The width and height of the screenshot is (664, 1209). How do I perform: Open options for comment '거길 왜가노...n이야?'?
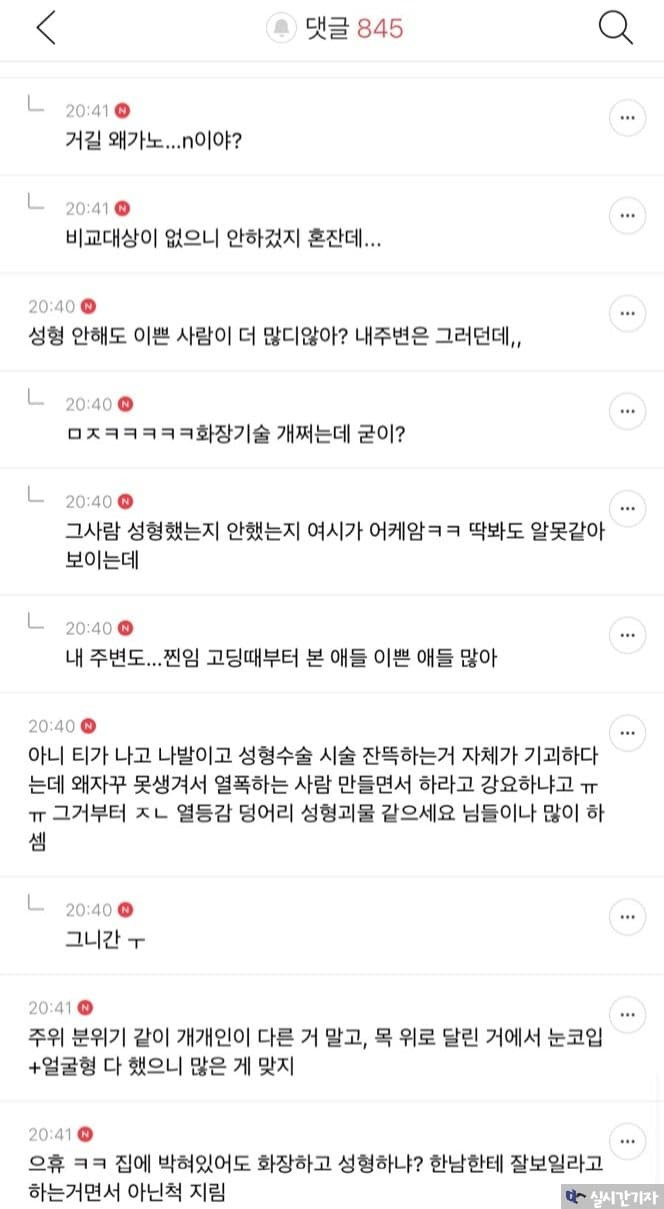[x=627, y=118]
